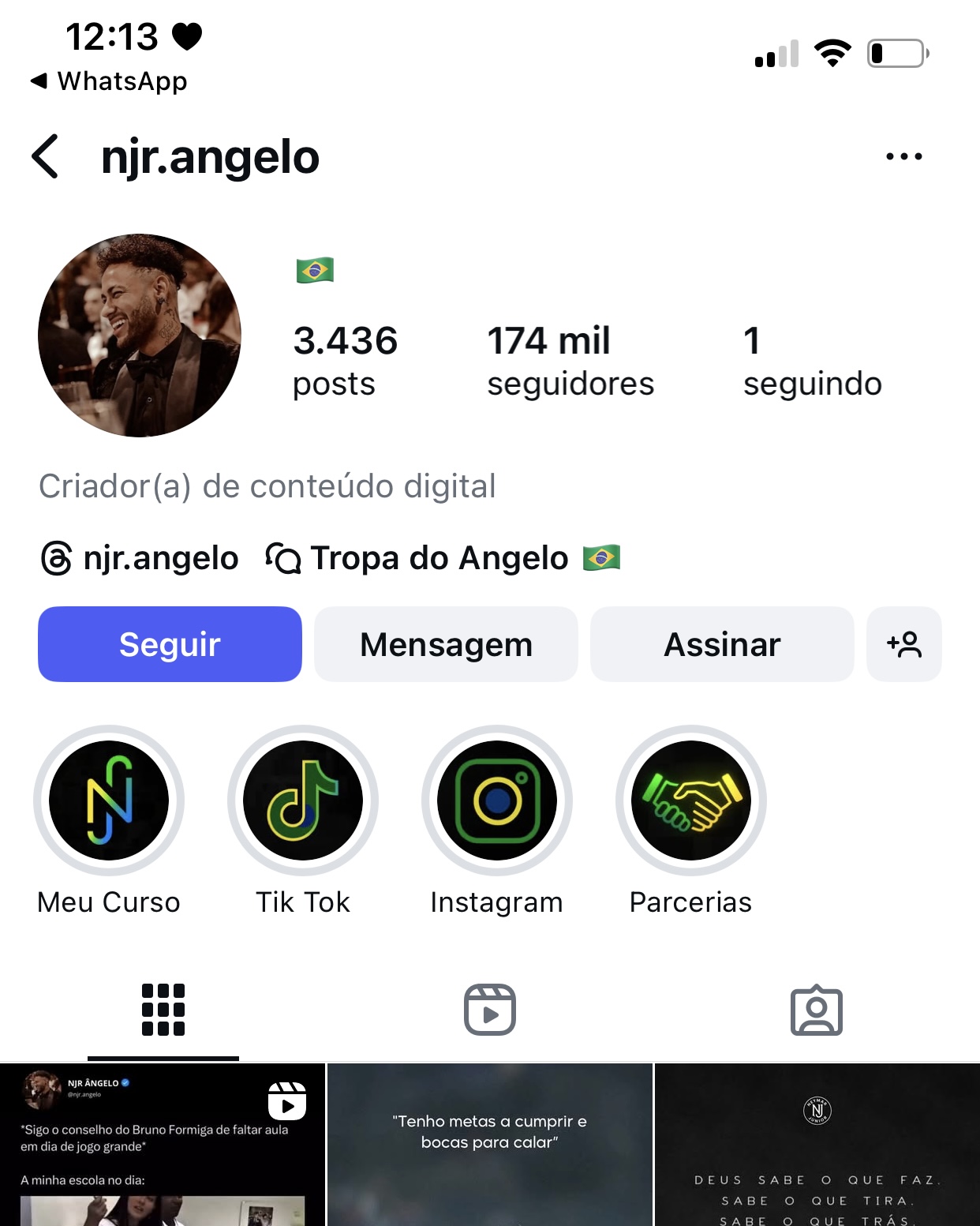This screenshot has height=1226, width=980.
Task: Return to WhatsApp via status bar
Action: point(110,81)
